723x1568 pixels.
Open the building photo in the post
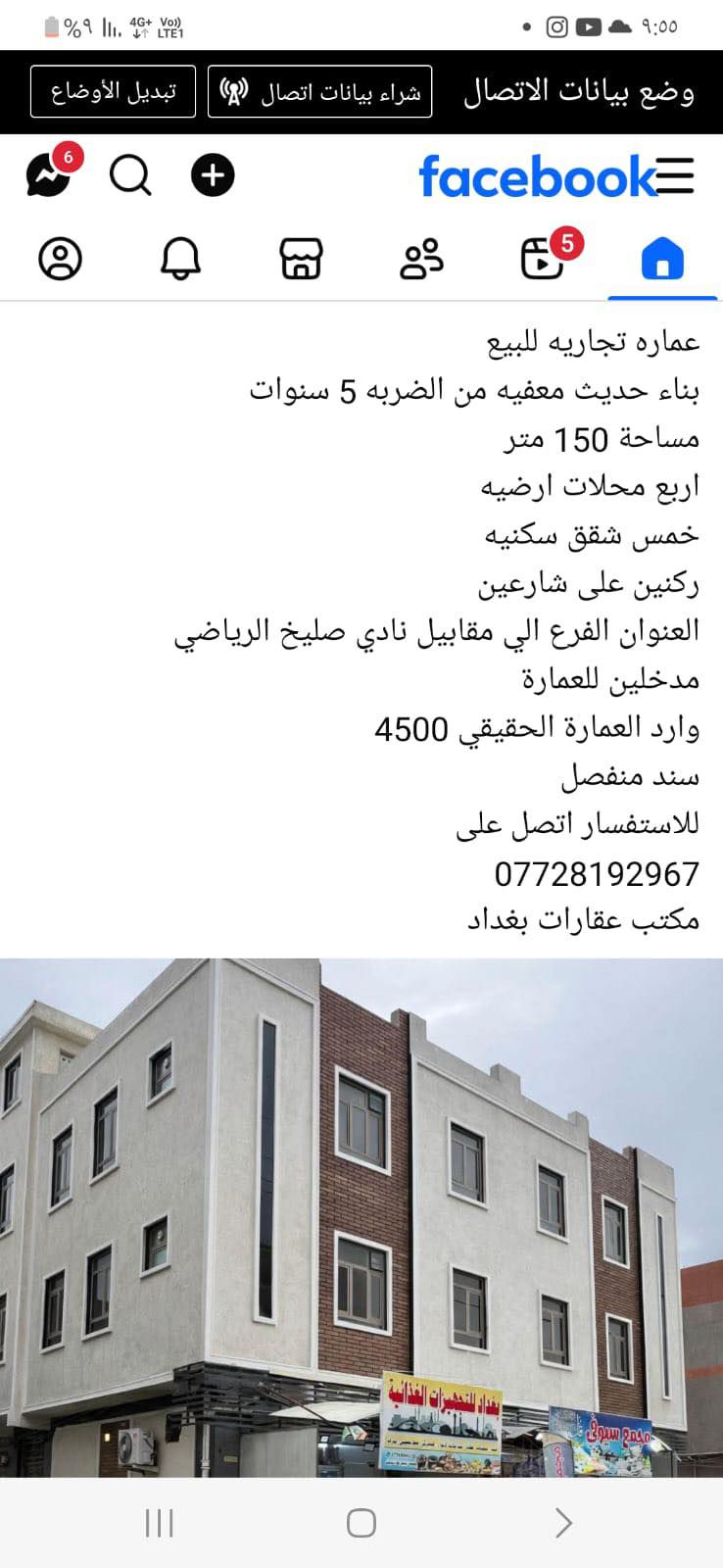(361, 1215)
